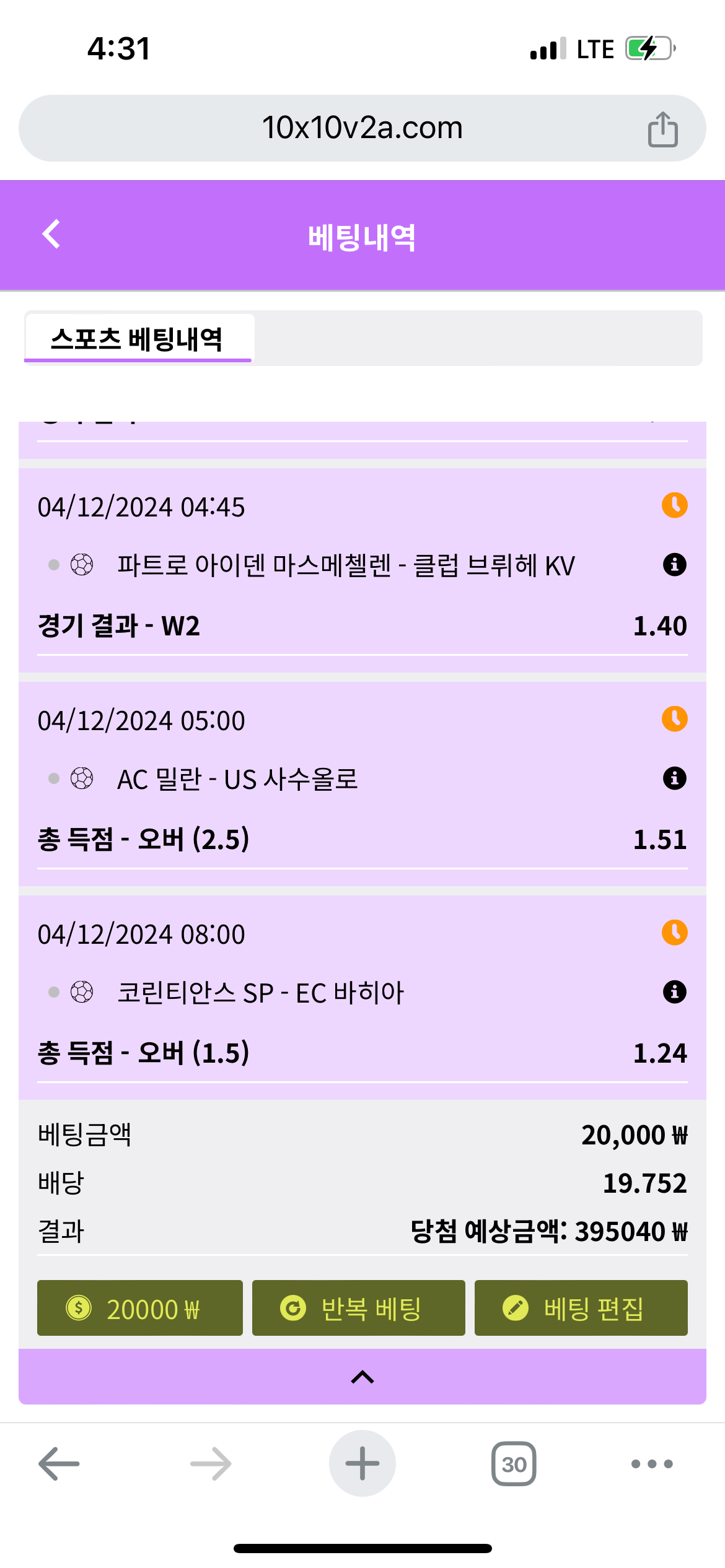Go back from the 베팅내역 page
The image size is (725, 1568).
tap(51, 235)
